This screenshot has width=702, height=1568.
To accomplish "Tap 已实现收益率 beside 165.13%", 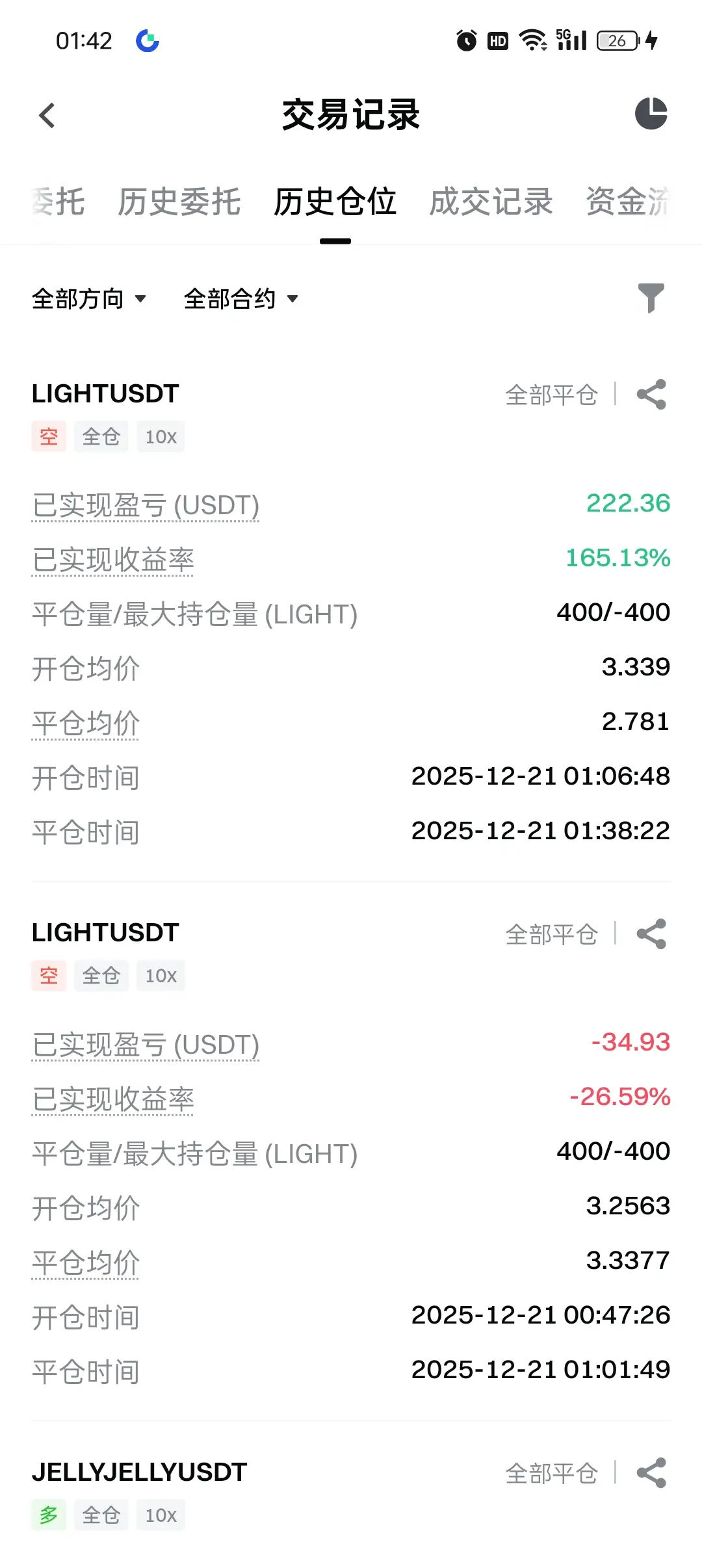I will 113,560.
